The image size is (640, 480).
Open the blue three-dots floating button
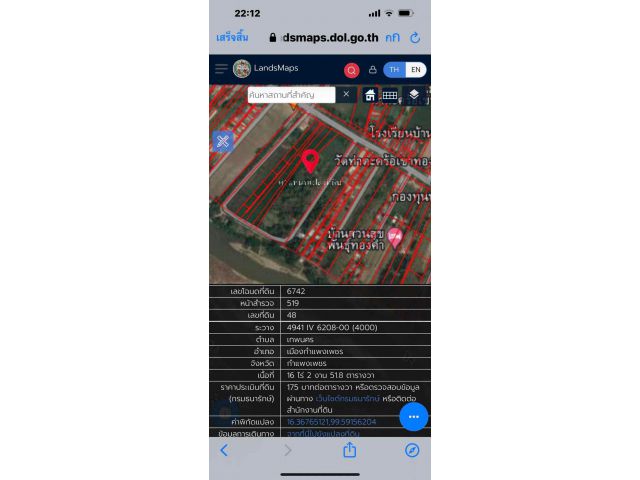pyautogui.click(x=413, y=416)
